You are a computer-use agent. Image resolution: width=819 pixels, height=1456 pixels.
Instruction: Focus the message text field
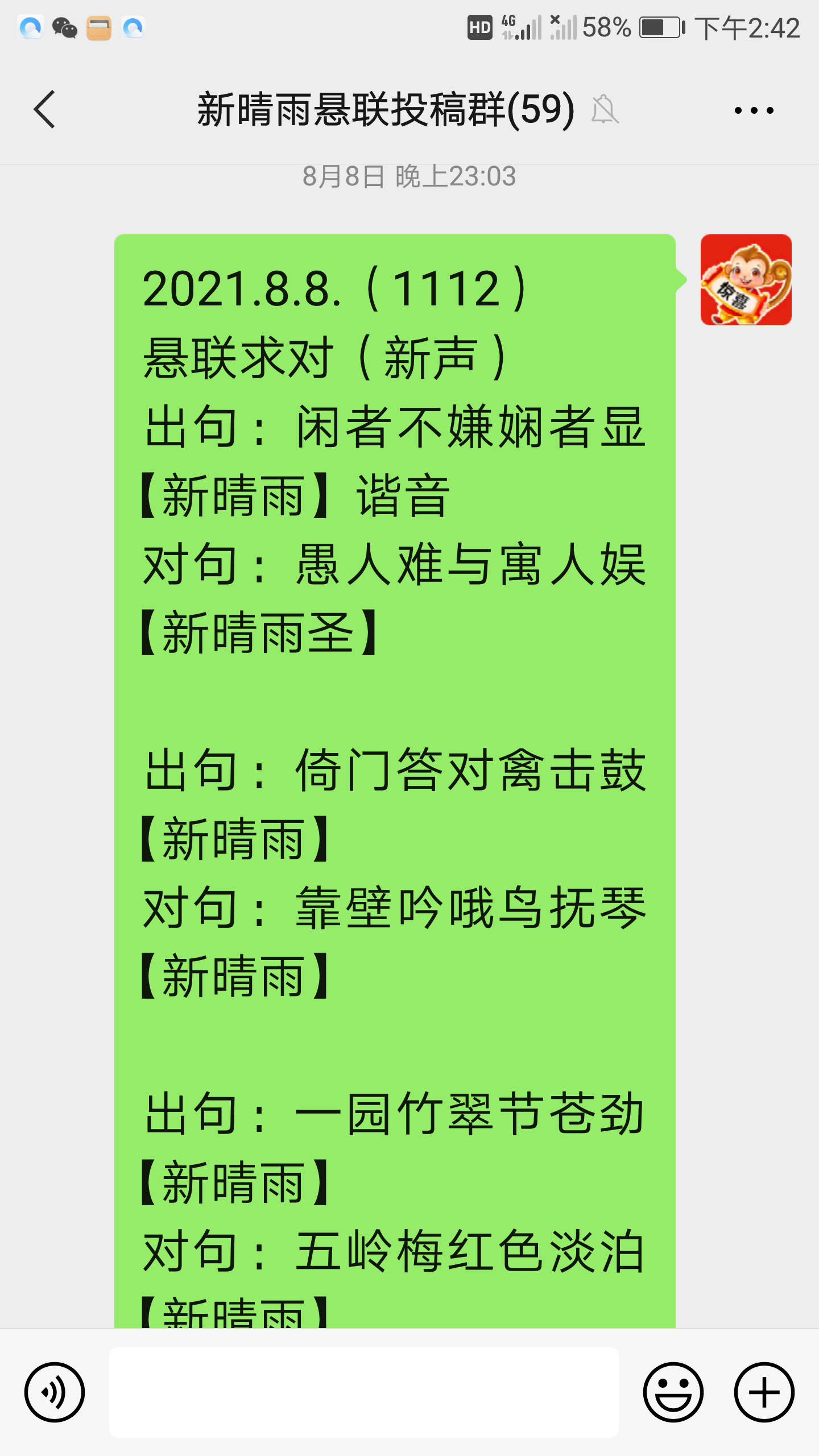364,1392
